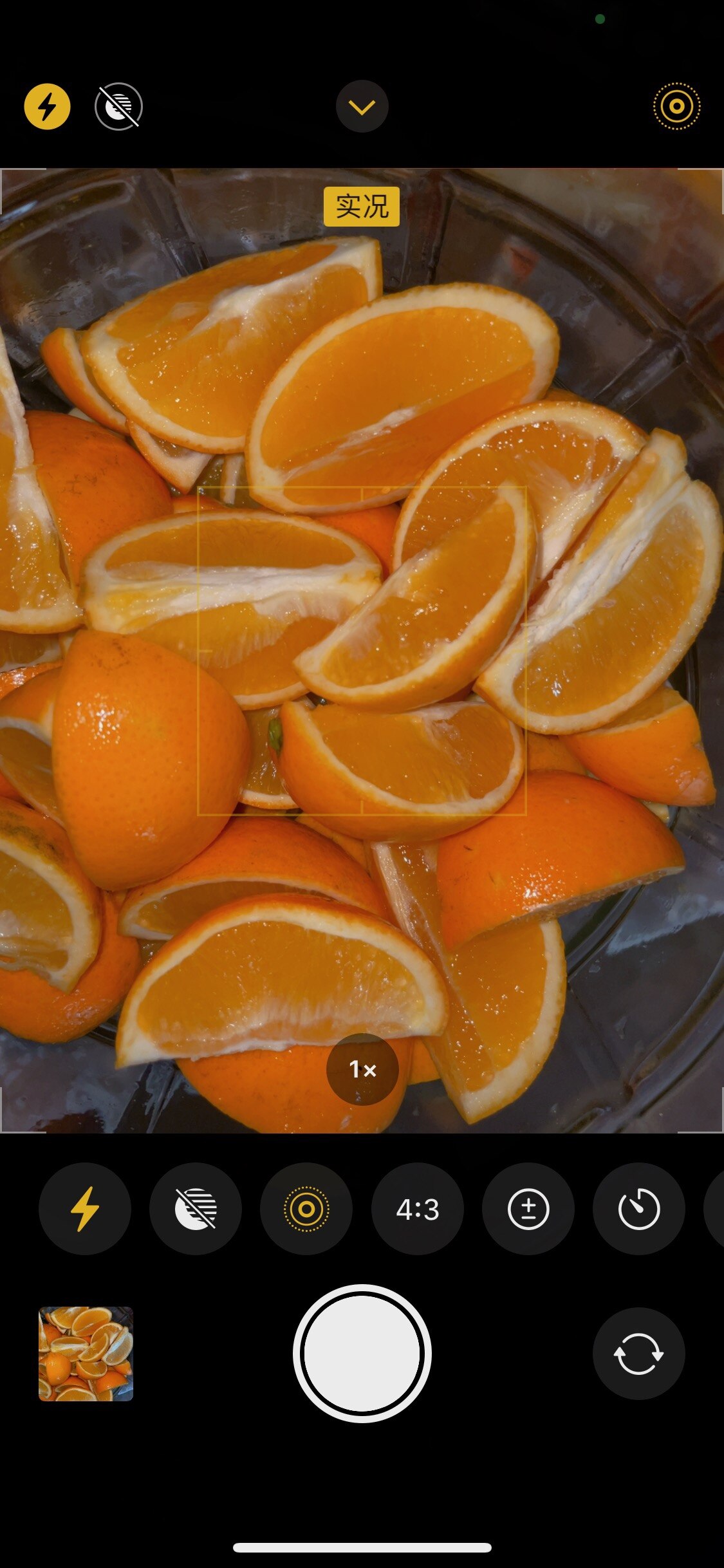
Task: Open exposure compensation control
Action: 528,1209
